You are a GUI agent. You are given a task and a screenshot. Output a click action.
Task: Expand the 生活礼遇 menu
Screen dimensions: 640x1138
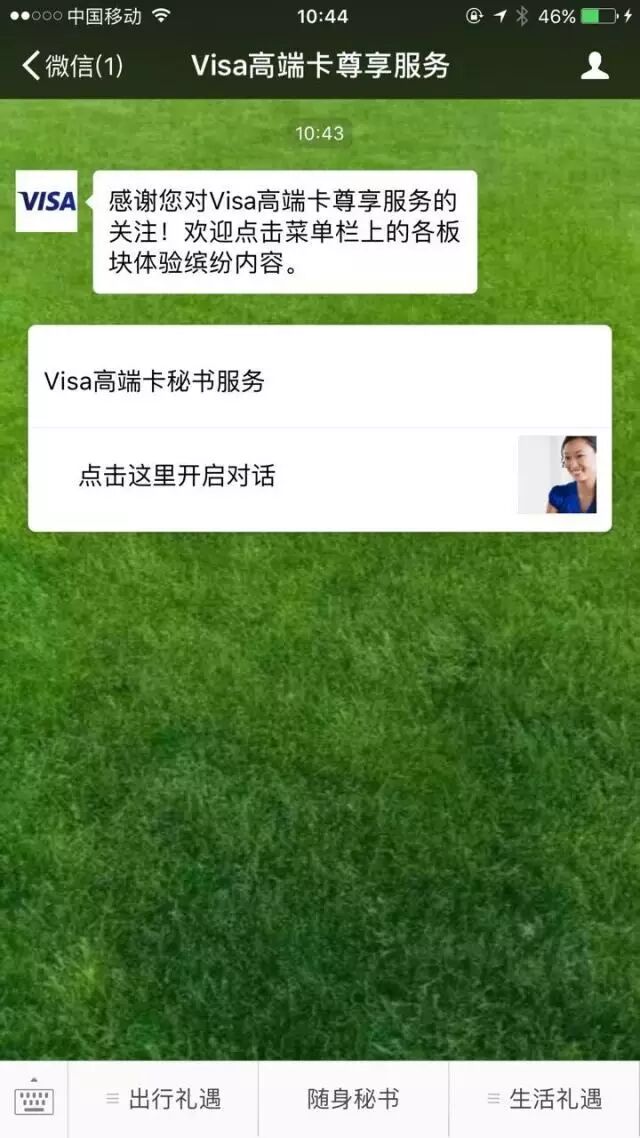(x=545, y=1099)
